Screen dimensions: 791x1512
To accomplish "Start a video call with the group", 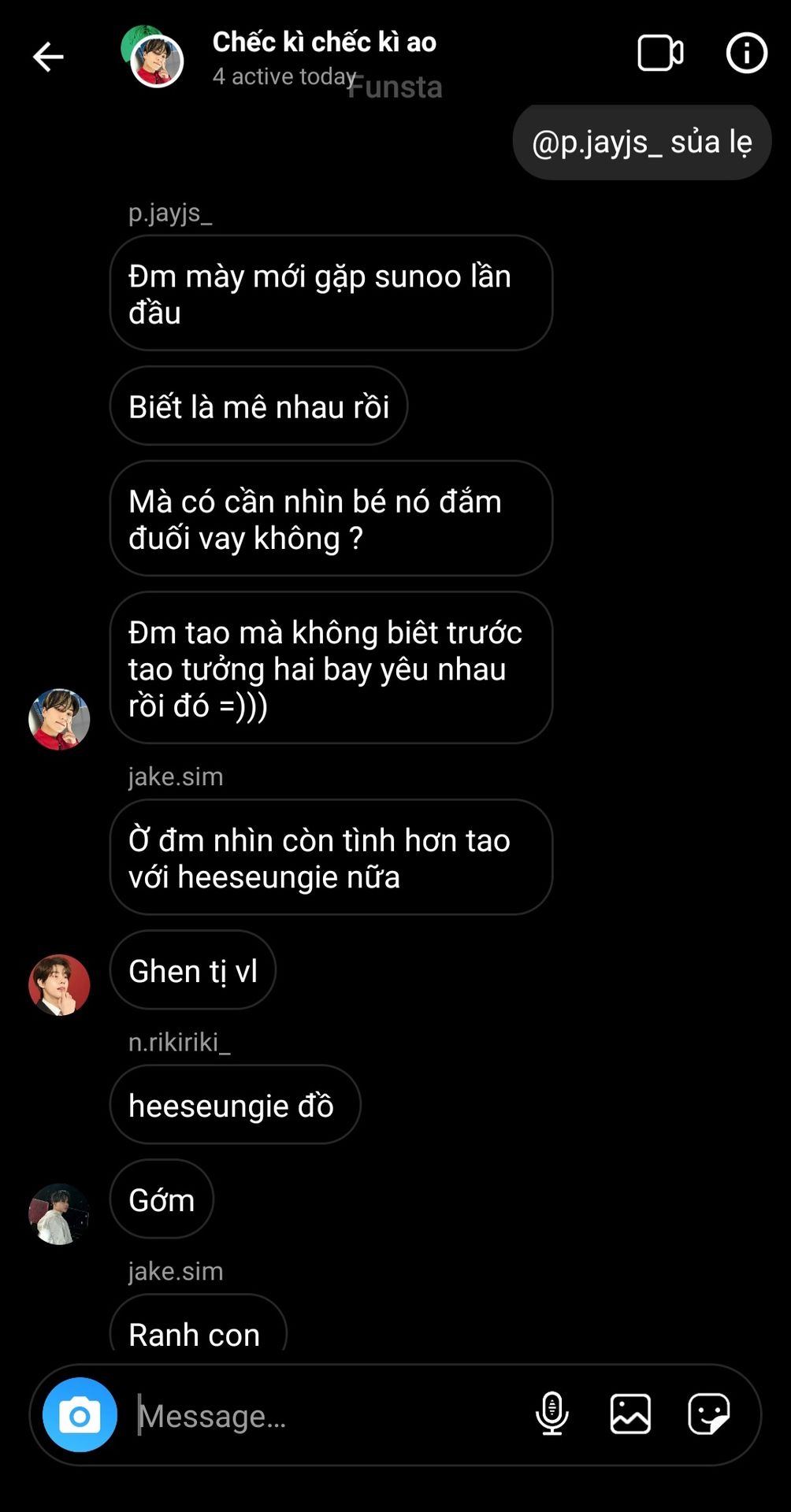I will [x=659, y=54].
